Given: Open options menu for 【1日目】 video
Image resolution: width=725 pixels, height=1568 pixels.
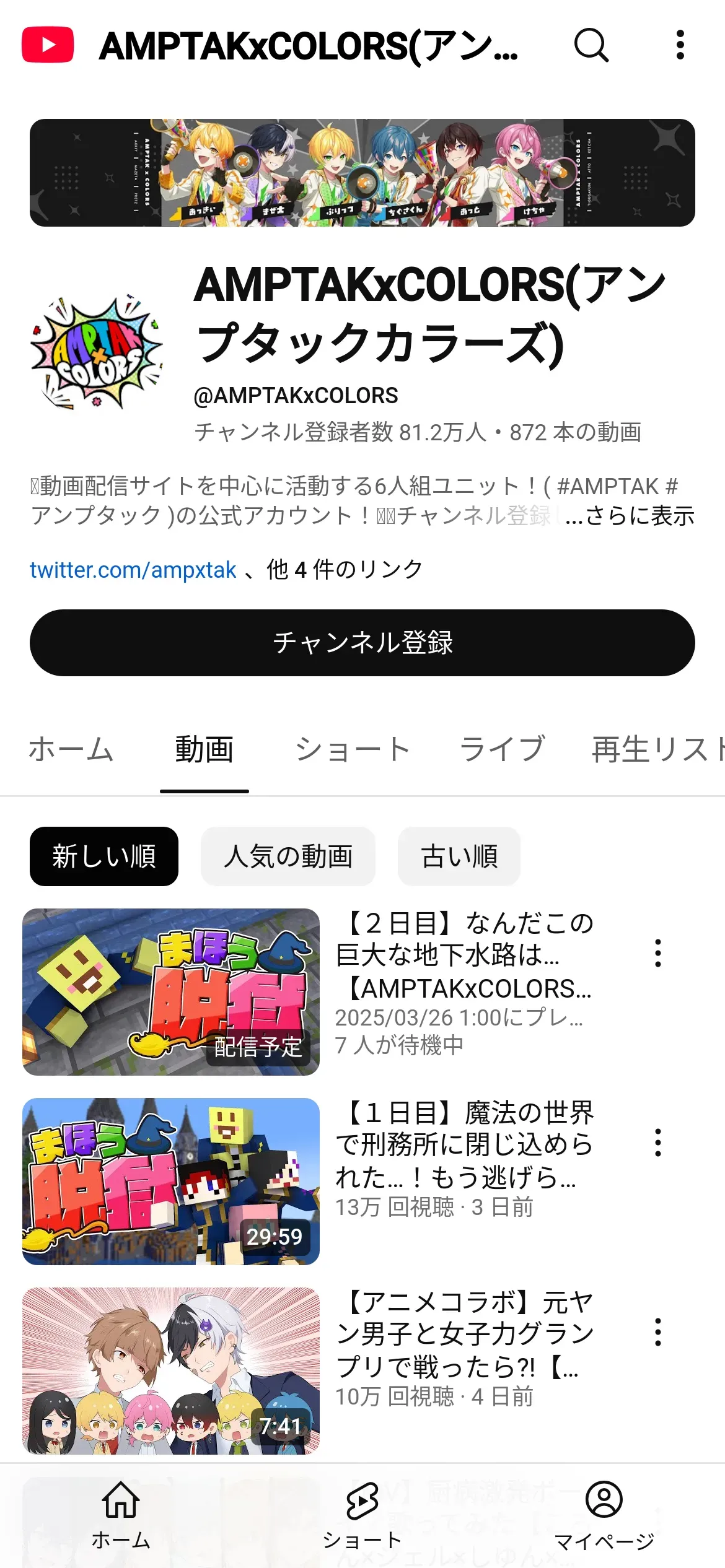Looking at the screenshot, I should point(658,1143).
